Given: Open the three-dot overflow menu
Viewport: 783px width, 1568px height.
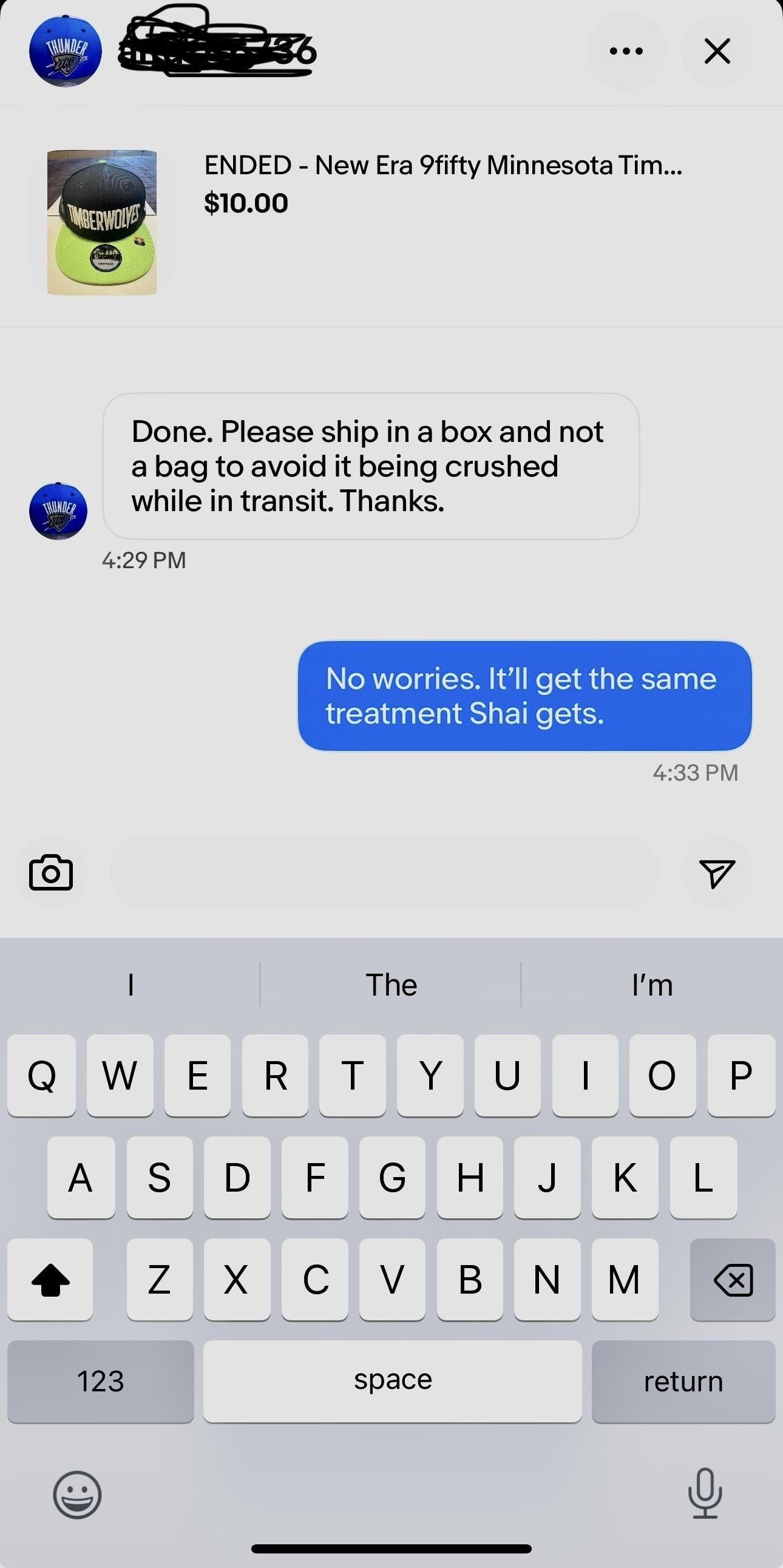Looking at the screenshot, I should click(625, 51).
